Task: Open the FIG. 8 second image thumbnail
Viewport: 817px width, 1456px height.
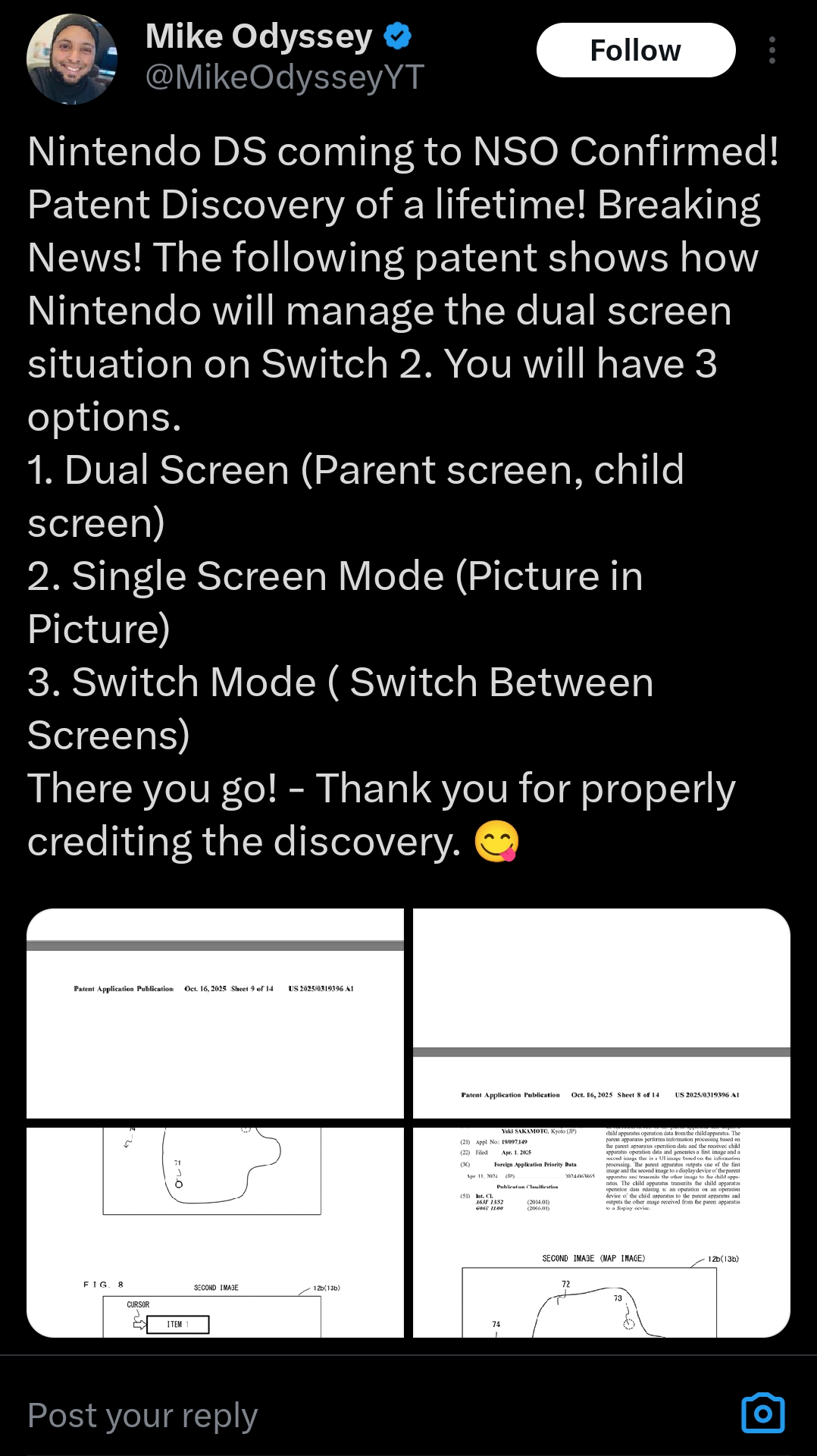Action: click(215, 1232)
